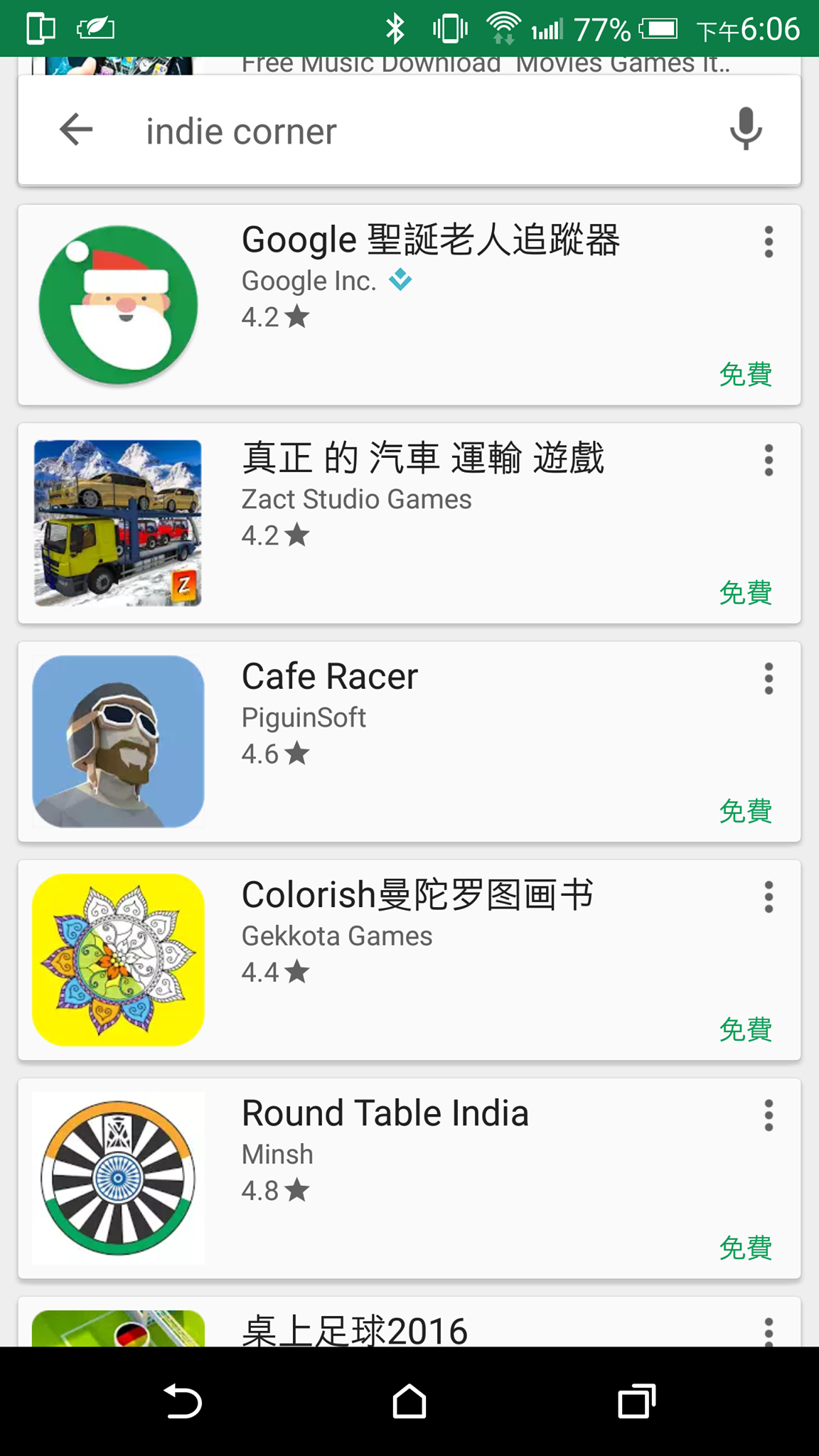Expand the three-dot menu for Cafe Racer

pyautogui.click(x=769, y=678)
